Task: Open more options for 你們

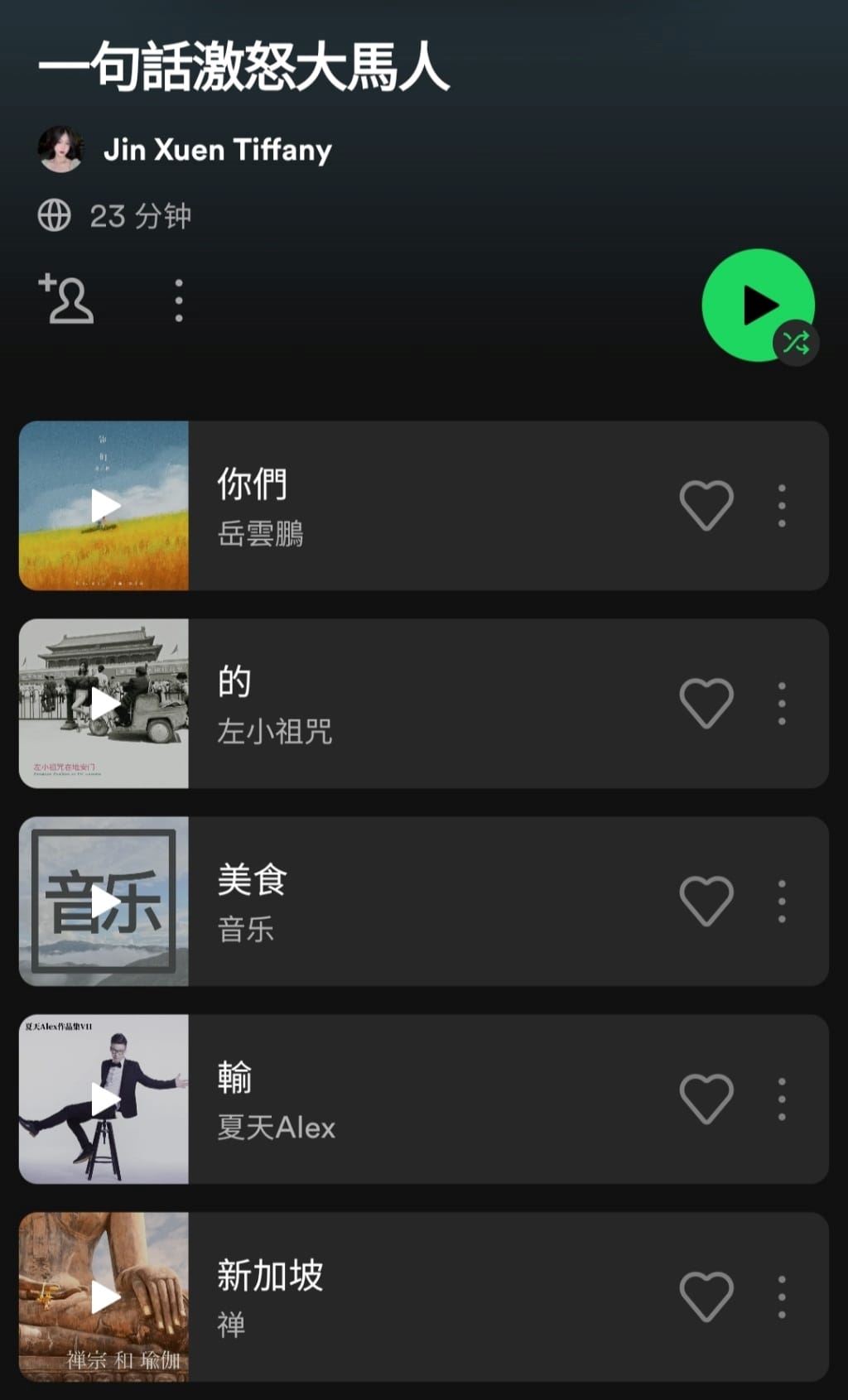Action: click(782, 505)
